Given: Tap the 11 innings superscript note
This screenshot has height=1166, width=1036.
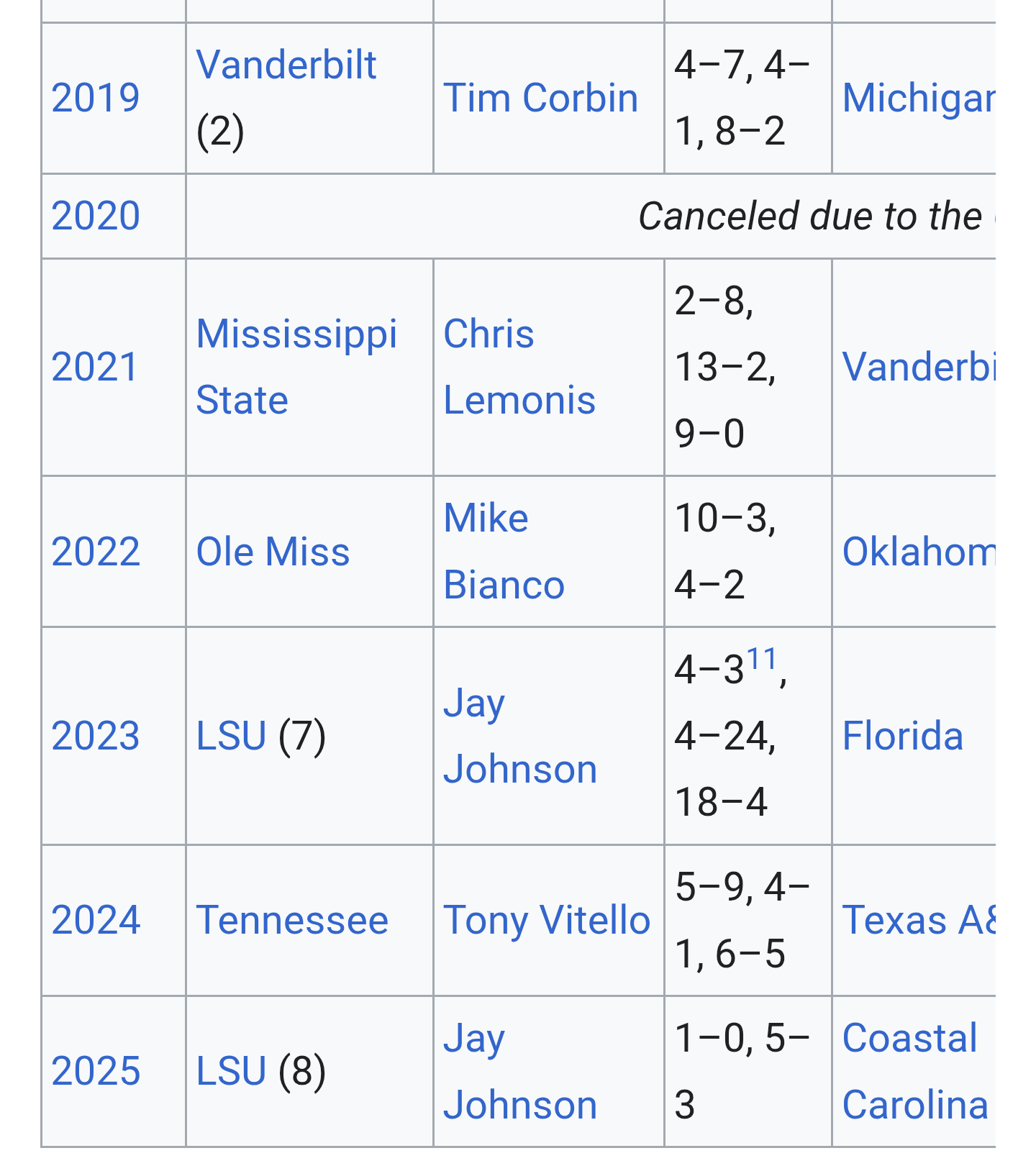Looking at the screenshot, I should [x=762, y=659].
